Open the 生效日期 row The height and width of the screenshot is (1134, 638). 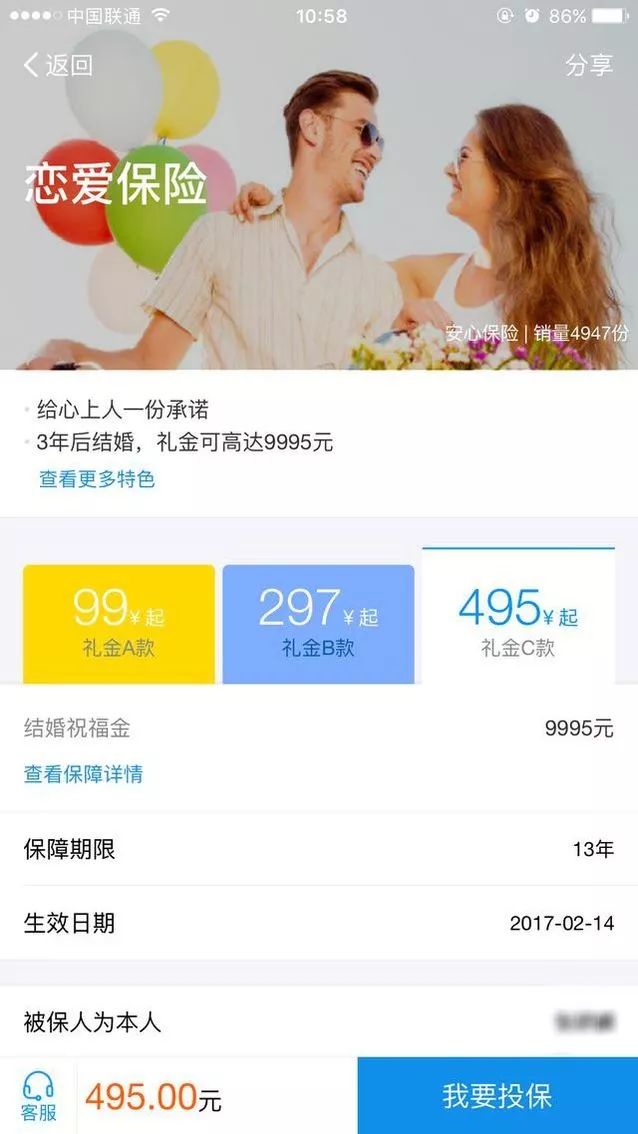[319, 923]
